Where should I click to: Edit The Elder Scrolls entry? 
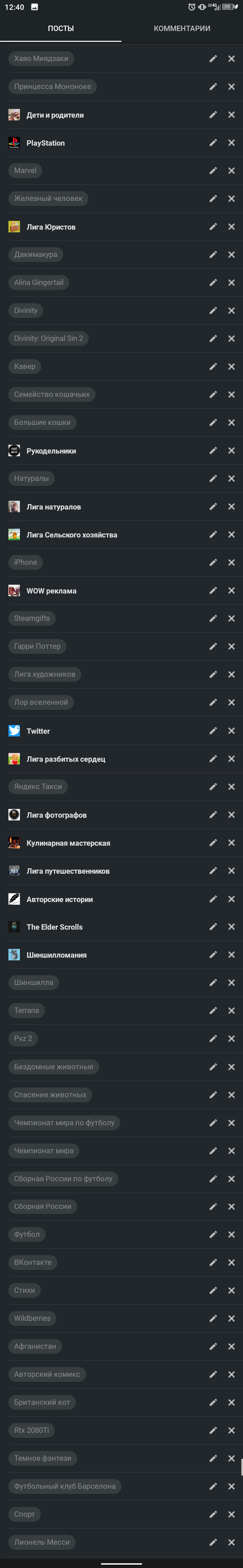pos(213,927)
